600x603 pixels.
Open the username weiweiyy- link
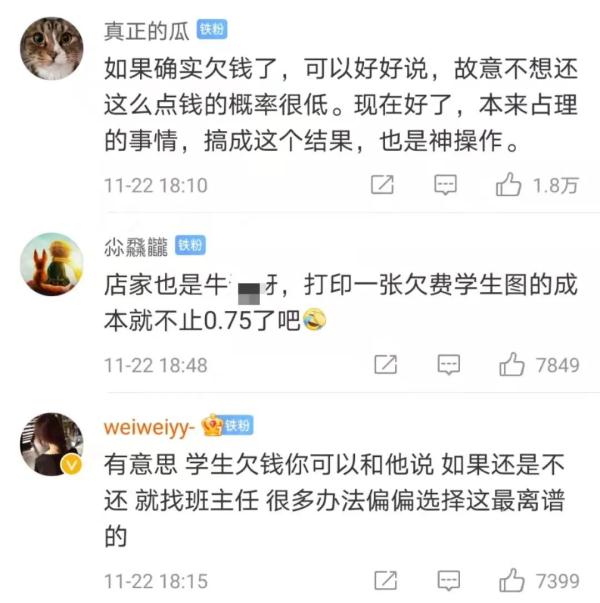148,426
